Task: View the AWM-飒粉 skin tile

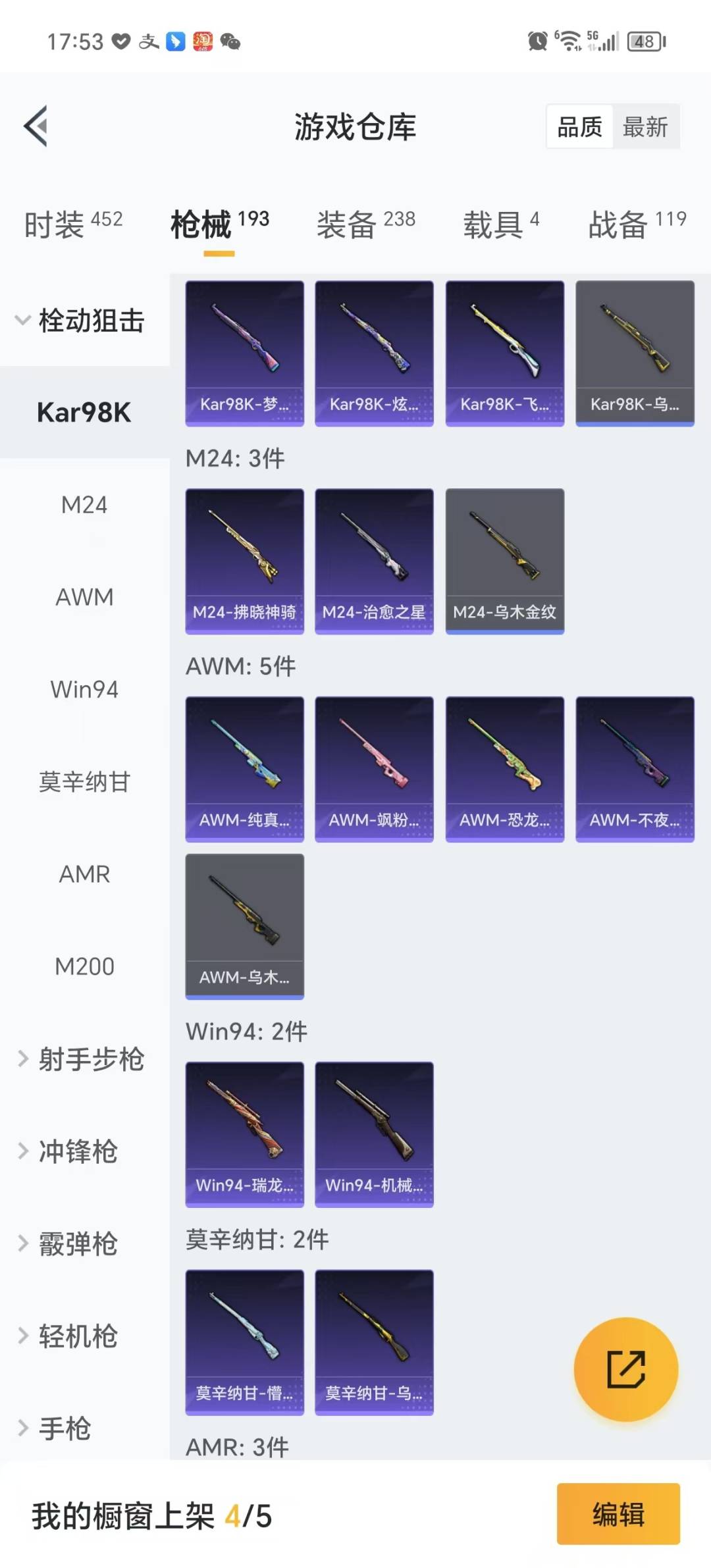Action: (374, 769)
